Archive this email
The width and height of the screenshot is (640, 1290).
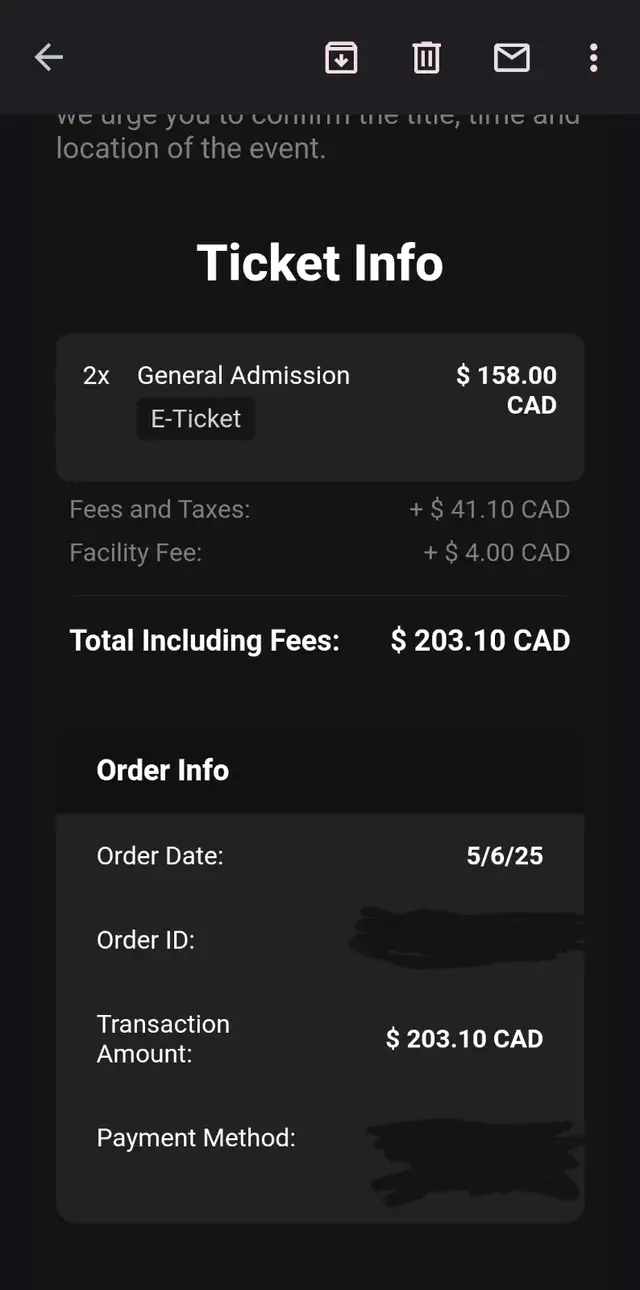(x=341, y=58)
